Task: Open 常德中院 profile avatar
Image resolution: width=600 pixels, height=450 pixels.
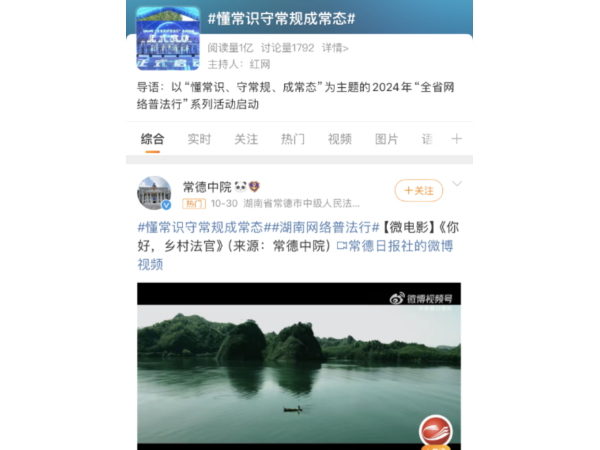Action: point(154,193)
